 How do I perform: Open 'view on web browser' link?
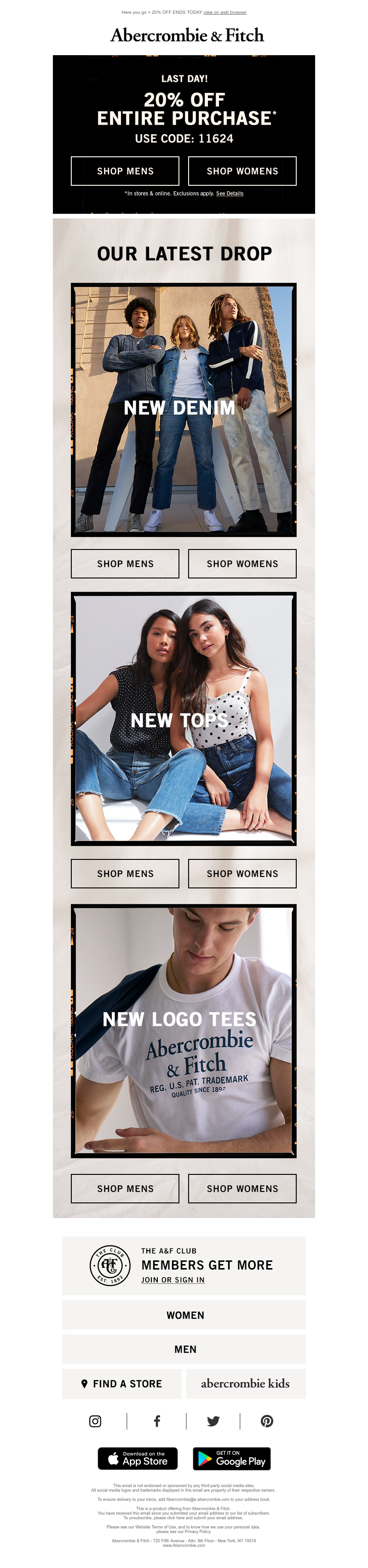225,12
